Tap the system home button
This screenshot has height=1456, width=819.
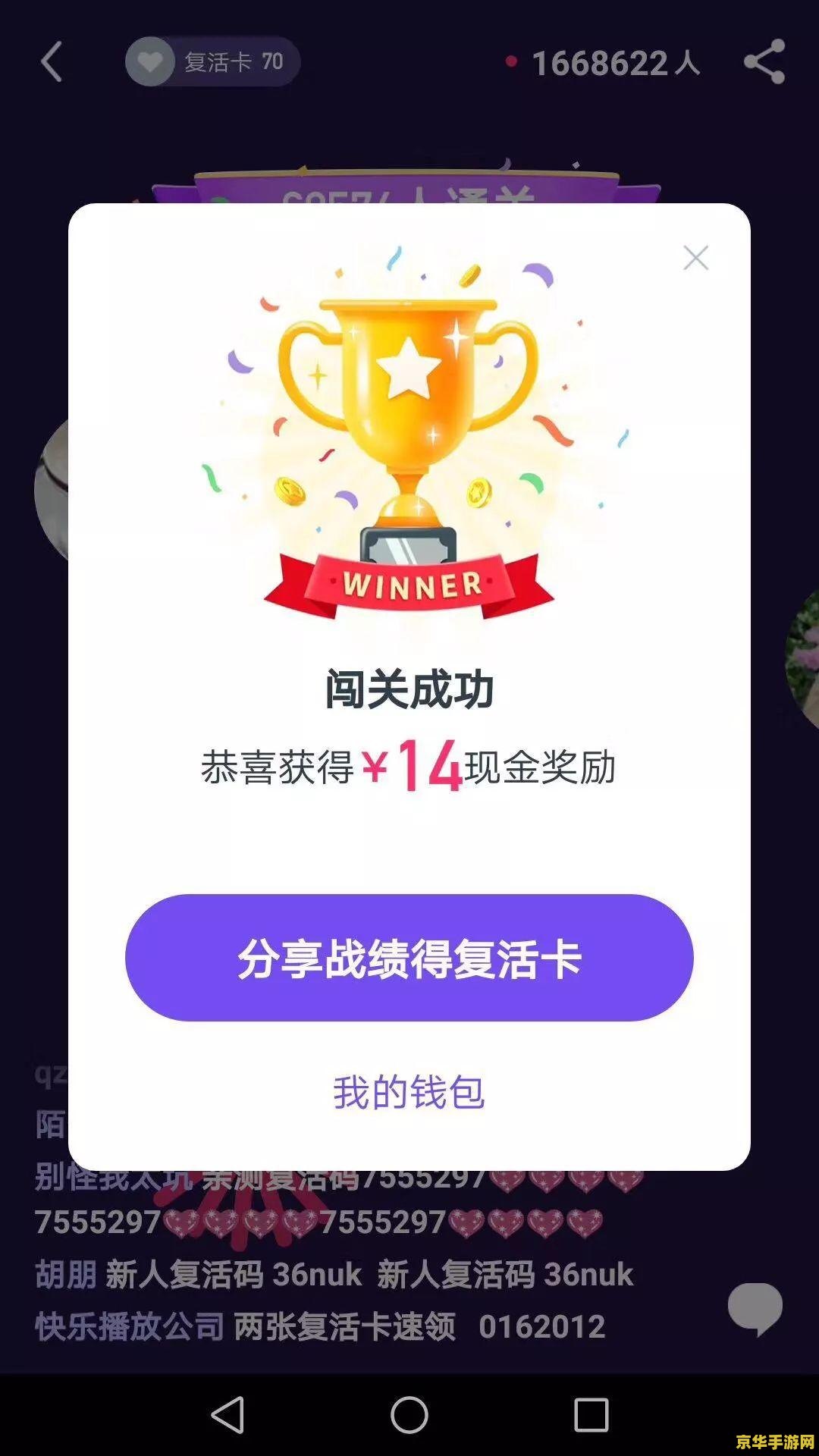click(x=409, y=1415)
